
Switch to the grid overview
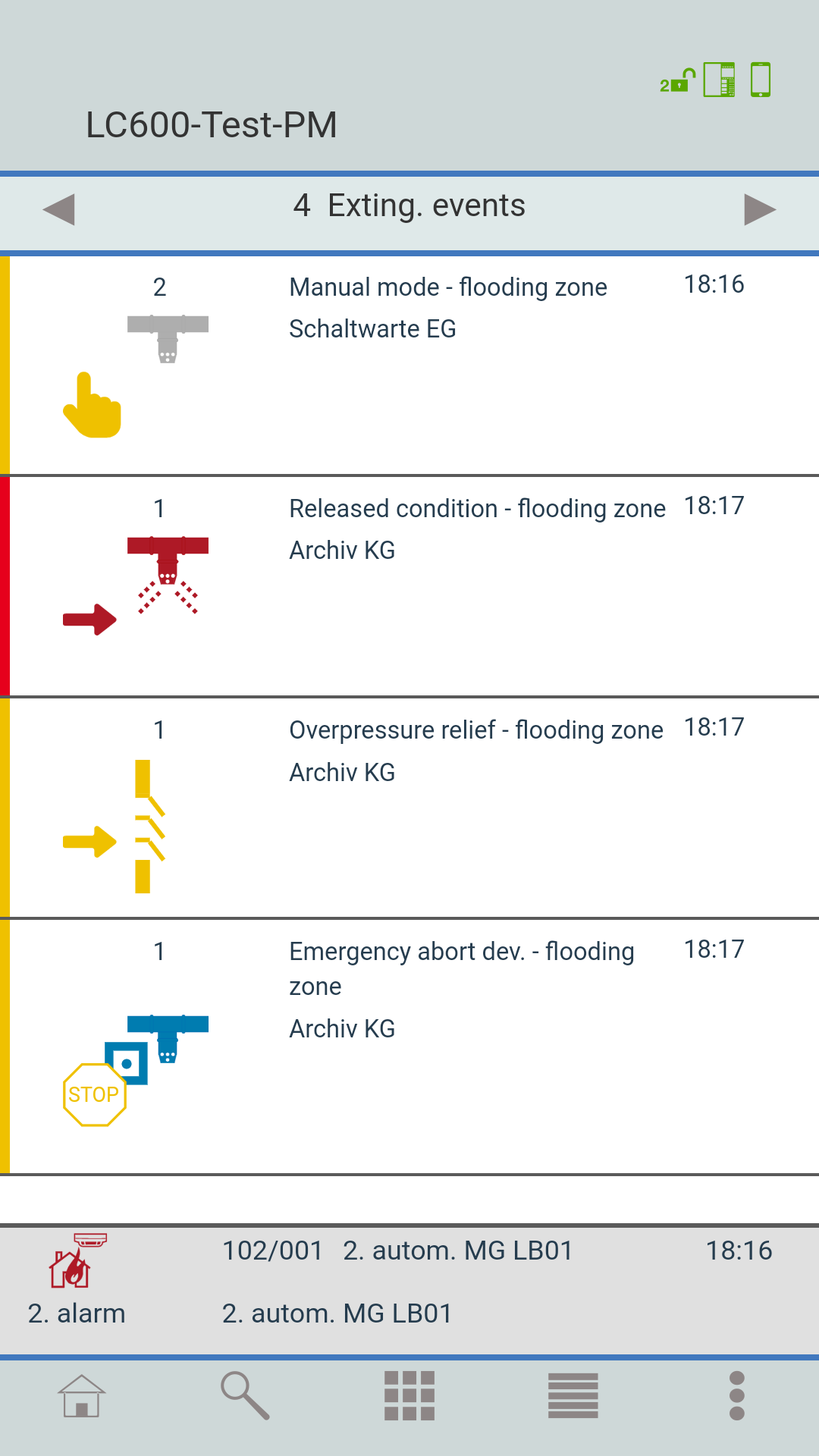pyautogui.click(x=409, y=1395)
